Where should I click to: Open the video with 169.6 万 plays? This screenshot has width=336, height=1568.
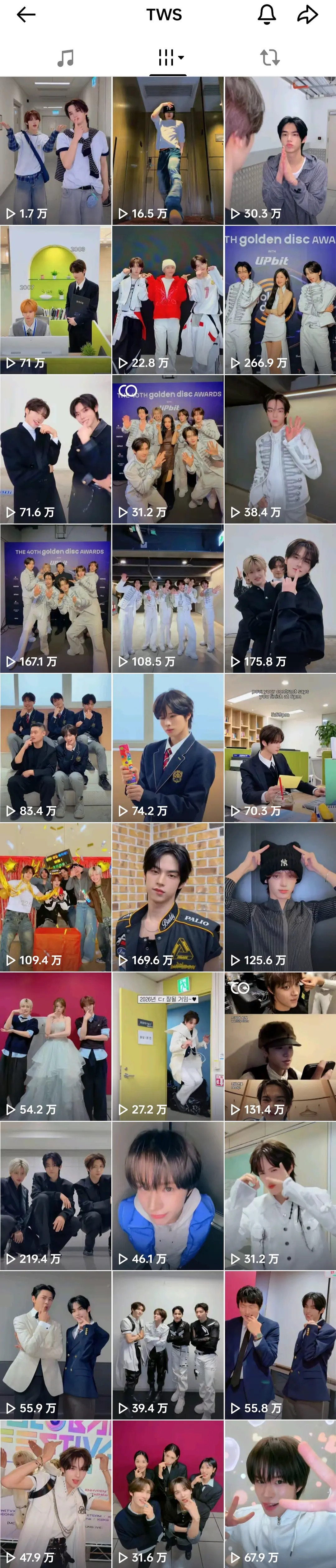tap(168, 897)
